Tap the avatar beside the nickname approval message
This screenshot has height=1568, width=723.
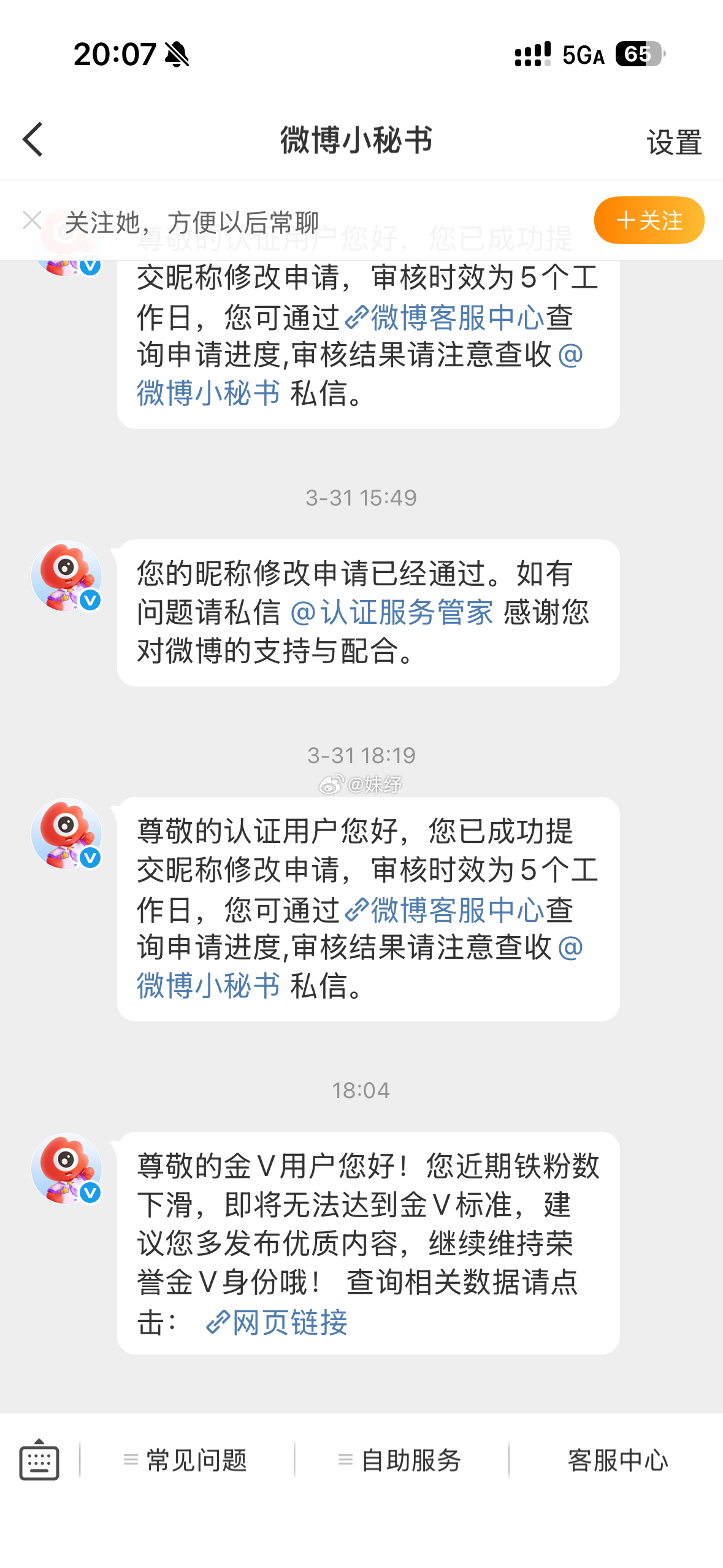66,575
